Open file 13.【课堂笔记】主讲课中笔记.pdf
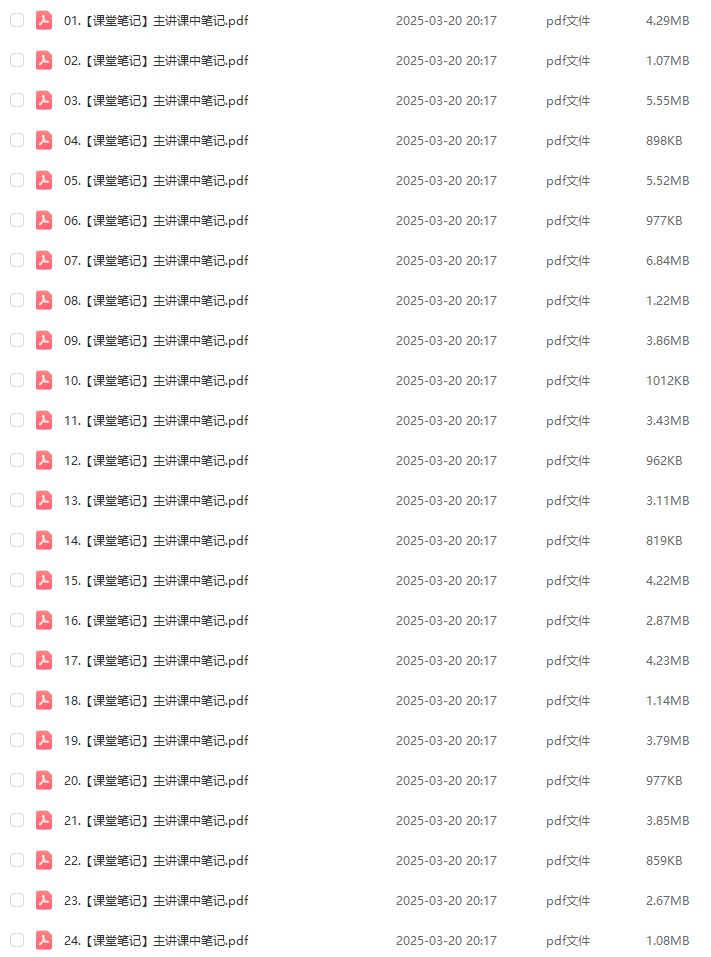This screenshot has width=711, height=957. pyautogui.click(x=156, y=501)
